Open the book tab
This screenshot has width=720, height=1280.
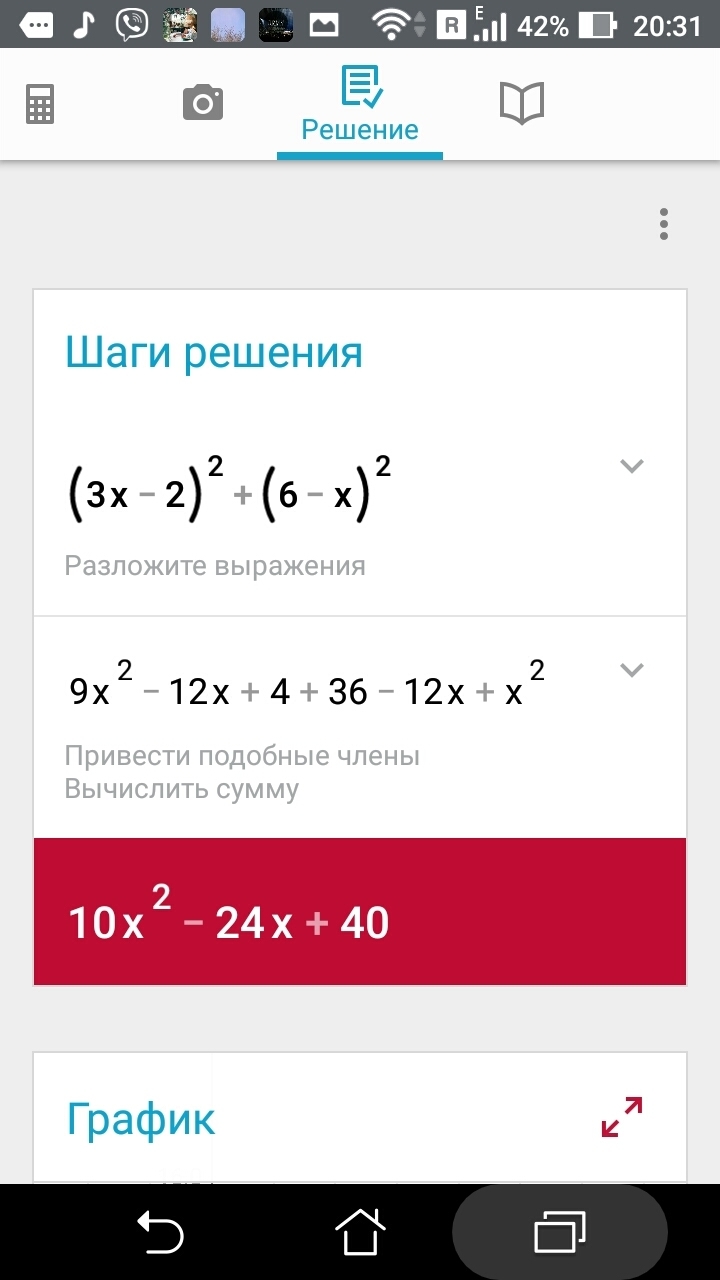point(521,103)
